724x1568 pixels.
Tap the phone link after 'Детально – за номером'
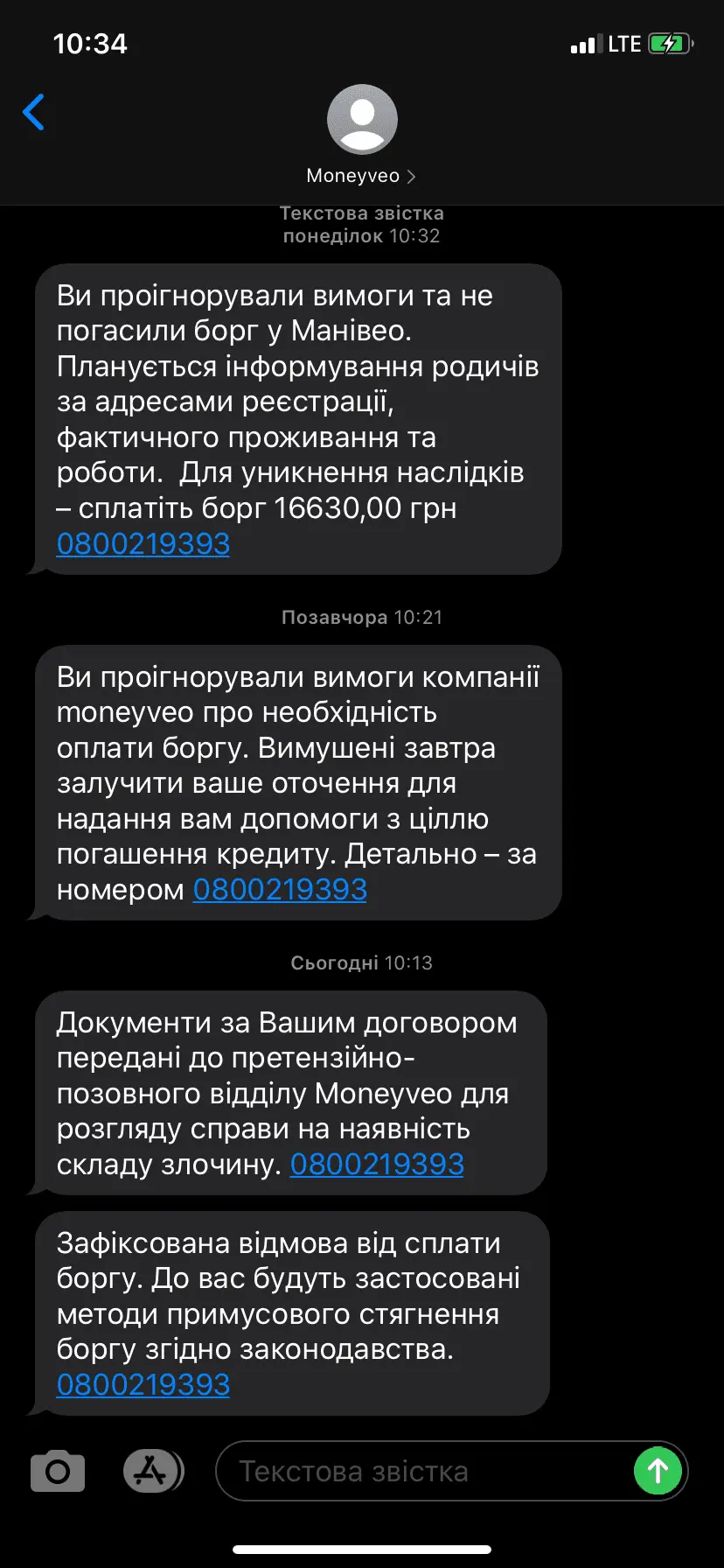coord(279,889)
